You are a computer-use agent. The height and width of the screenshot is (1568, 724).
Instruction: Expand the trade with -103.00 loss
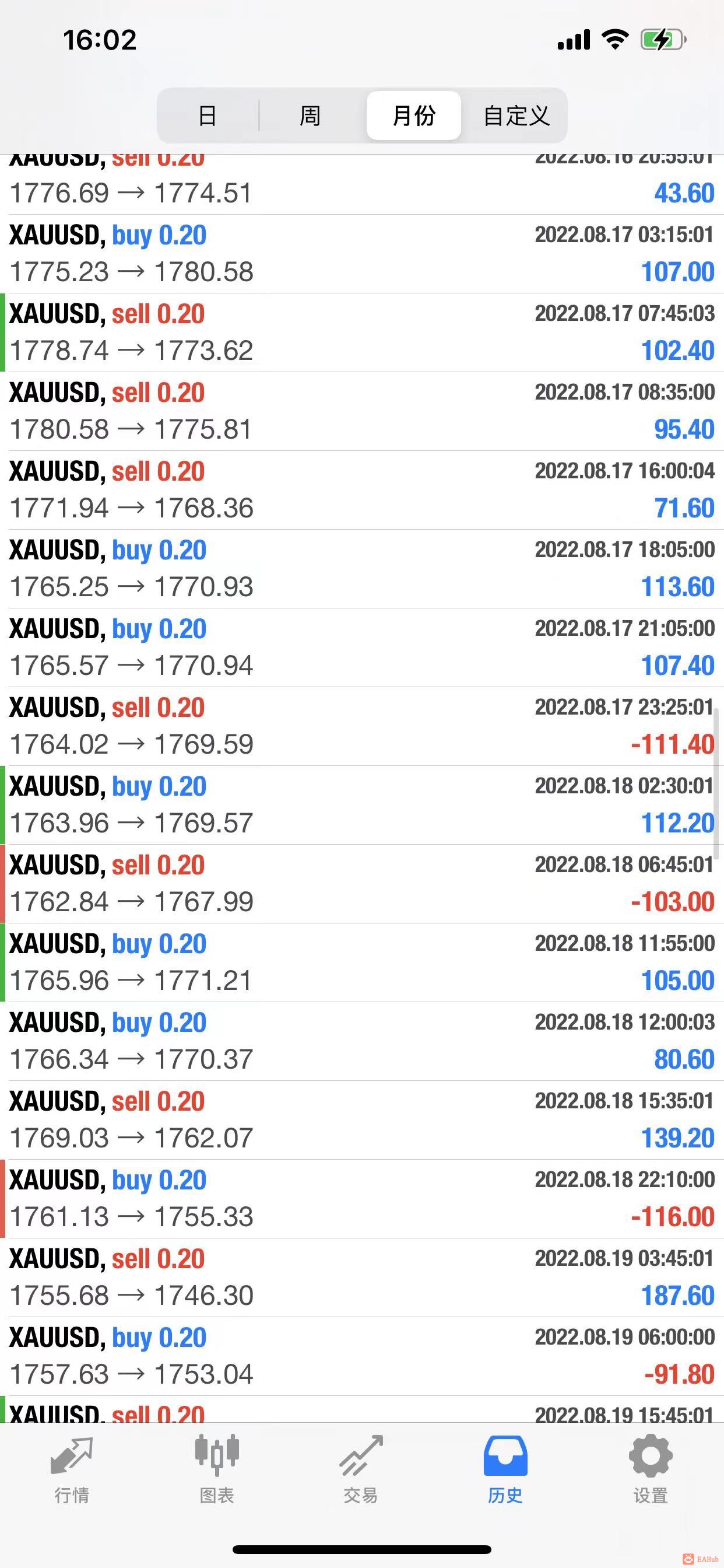point(362,884)
